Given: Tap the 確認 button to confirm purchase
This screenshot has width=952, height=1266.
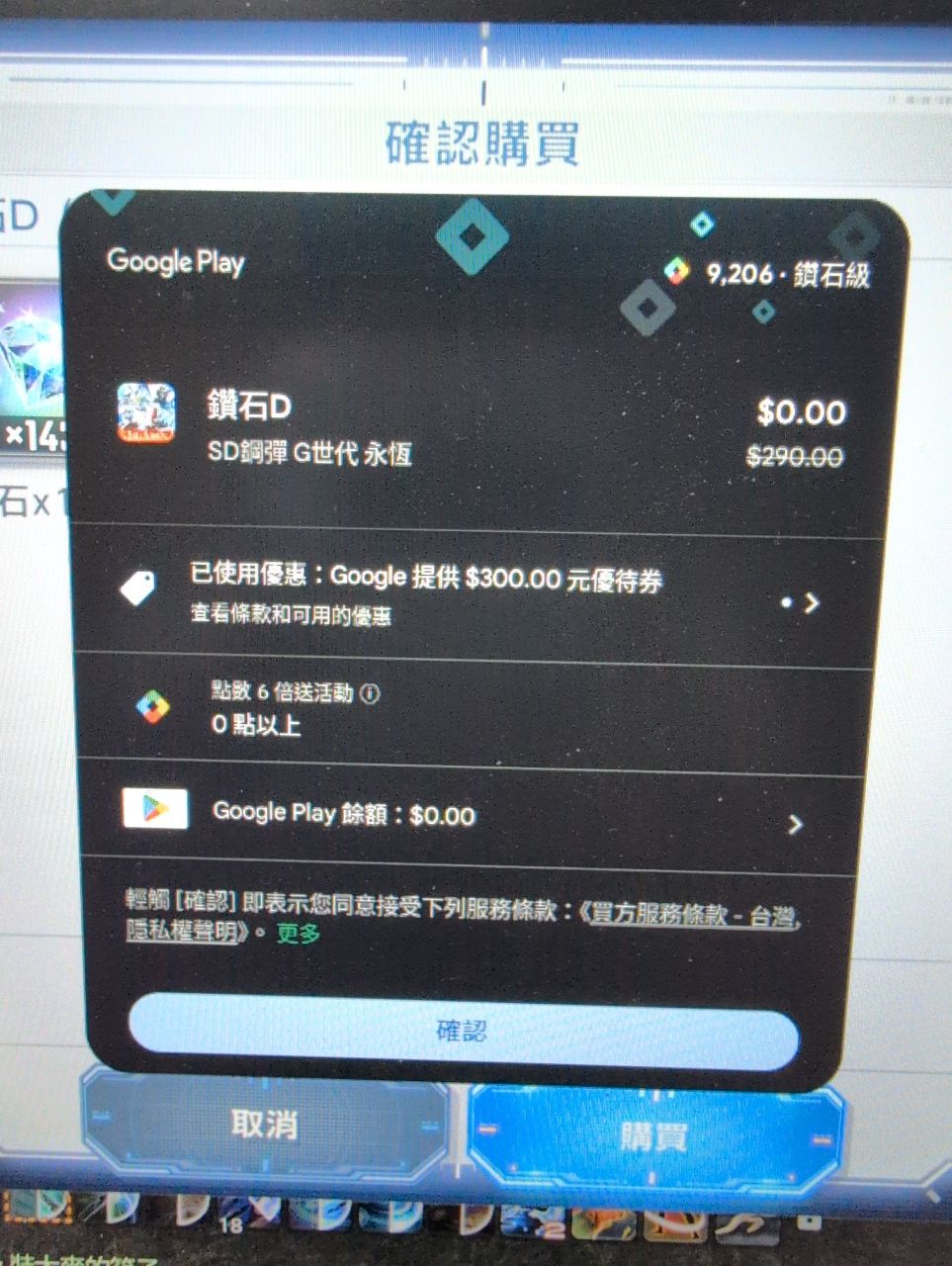Looking at the screenshot, I should [463, 1033].
